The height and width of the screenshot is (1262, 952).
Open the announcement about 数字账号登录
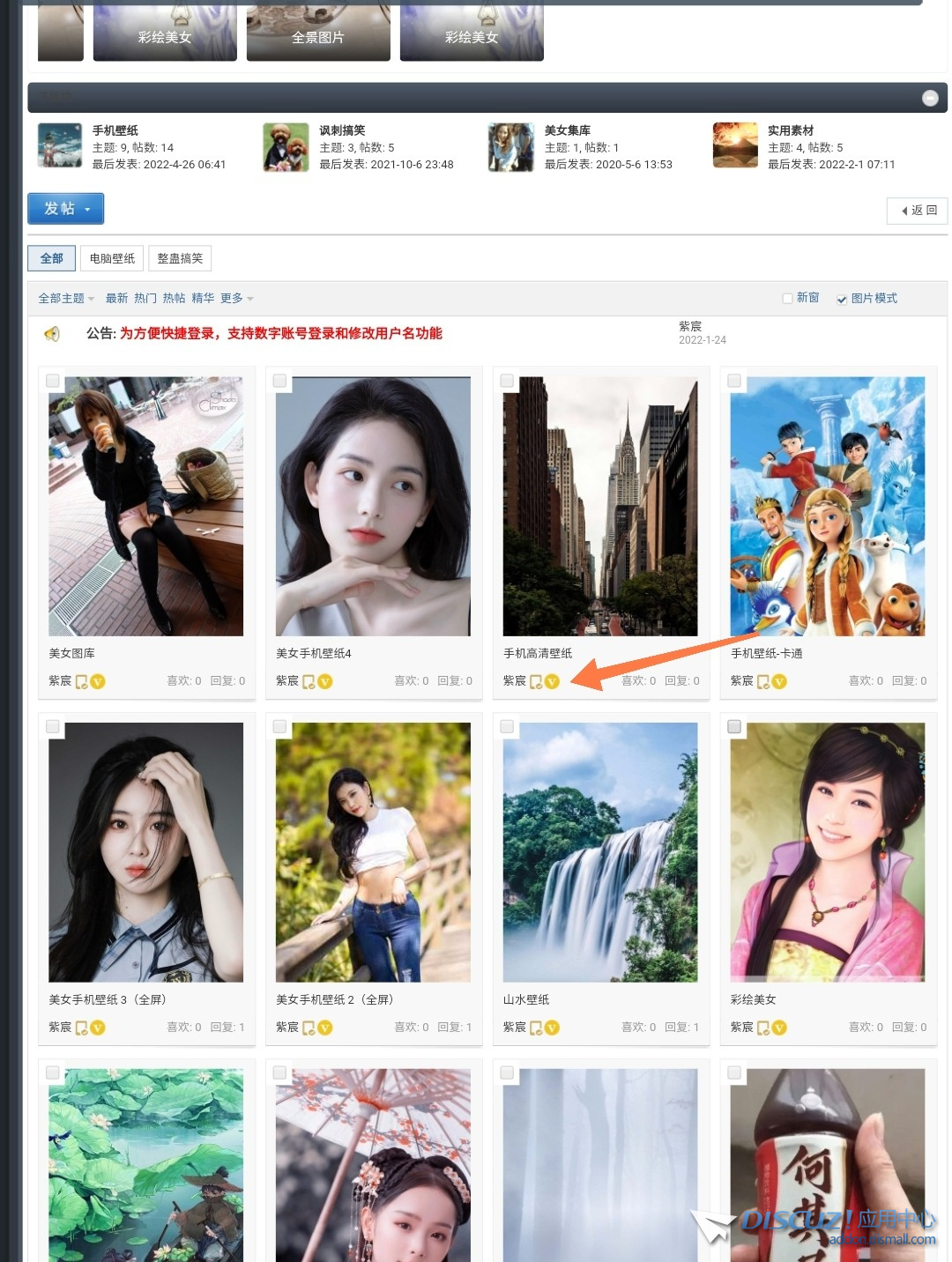(280, 333)
